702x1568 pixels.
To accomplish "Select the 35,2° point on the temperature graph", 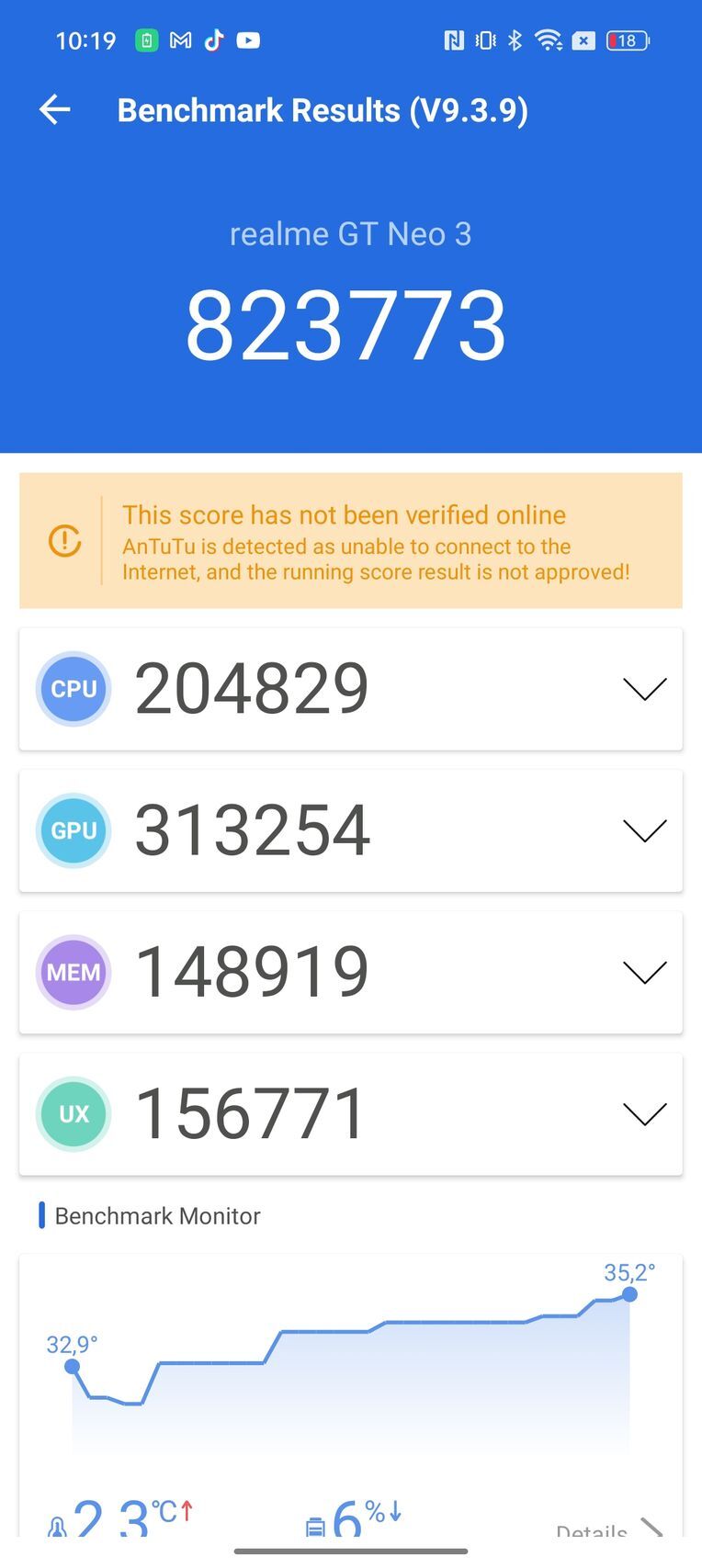I will click(629, 1294).
